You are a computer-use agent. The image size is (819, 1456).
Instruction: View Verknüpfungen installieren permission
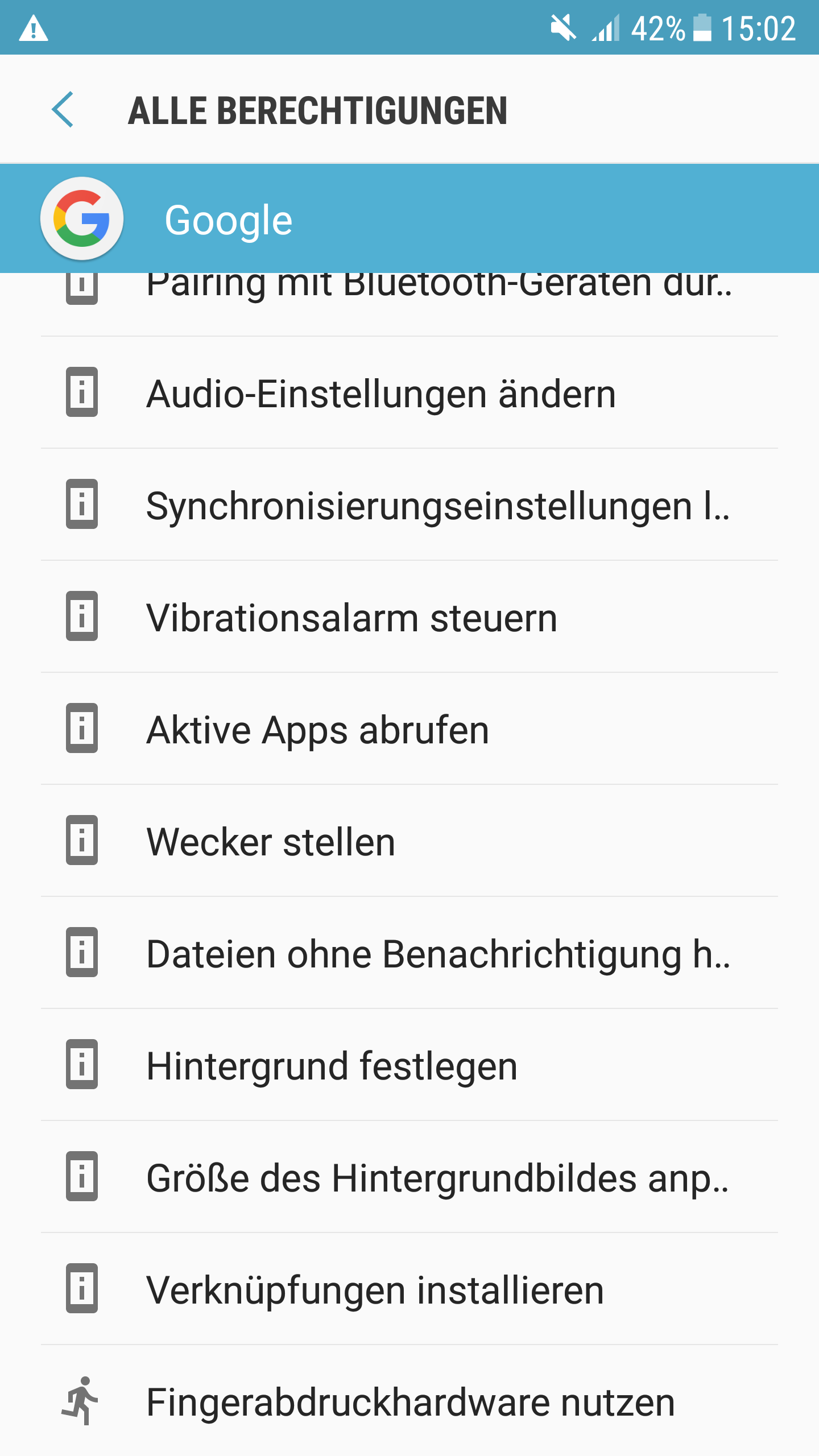[x=409, y=1289]
